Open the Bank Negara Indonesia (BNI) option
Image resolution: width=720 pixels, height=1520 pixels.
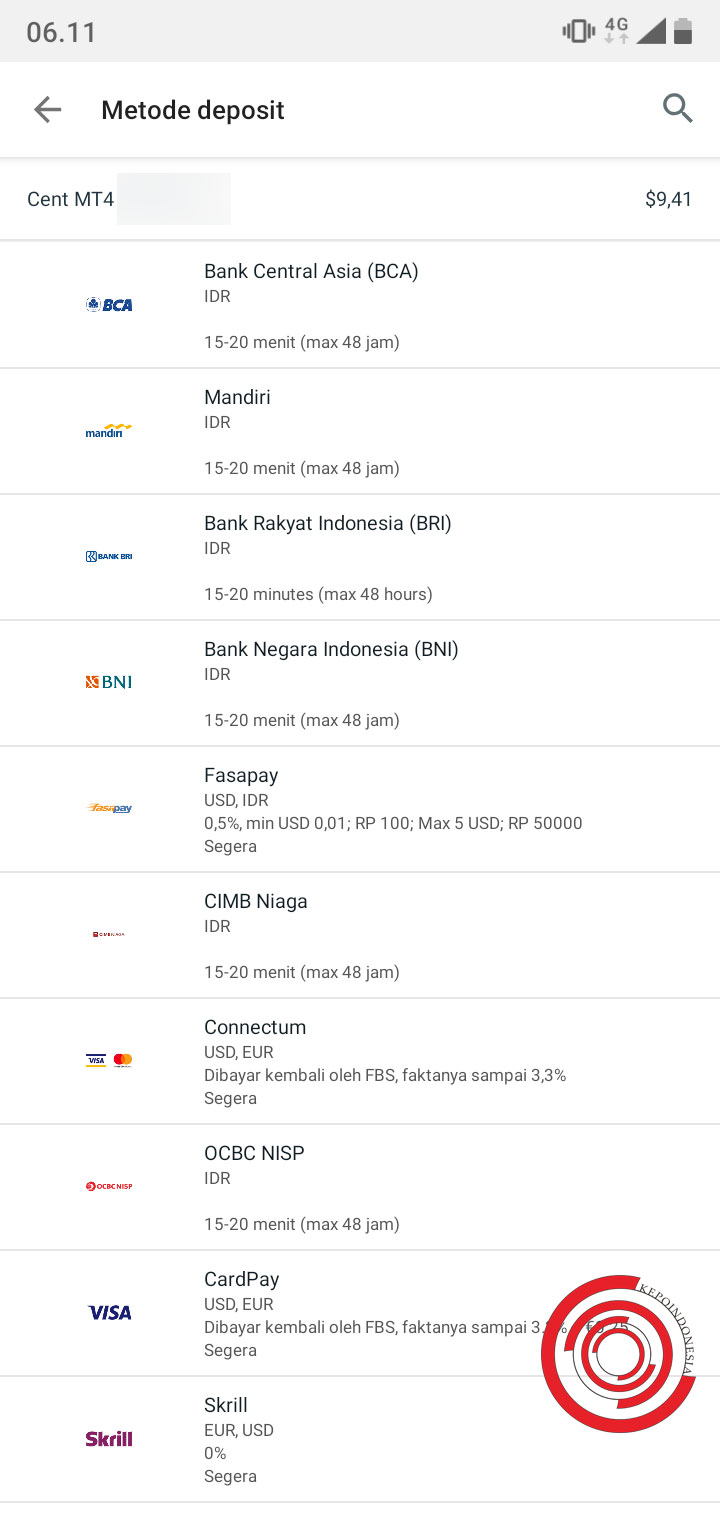[360, 682]
